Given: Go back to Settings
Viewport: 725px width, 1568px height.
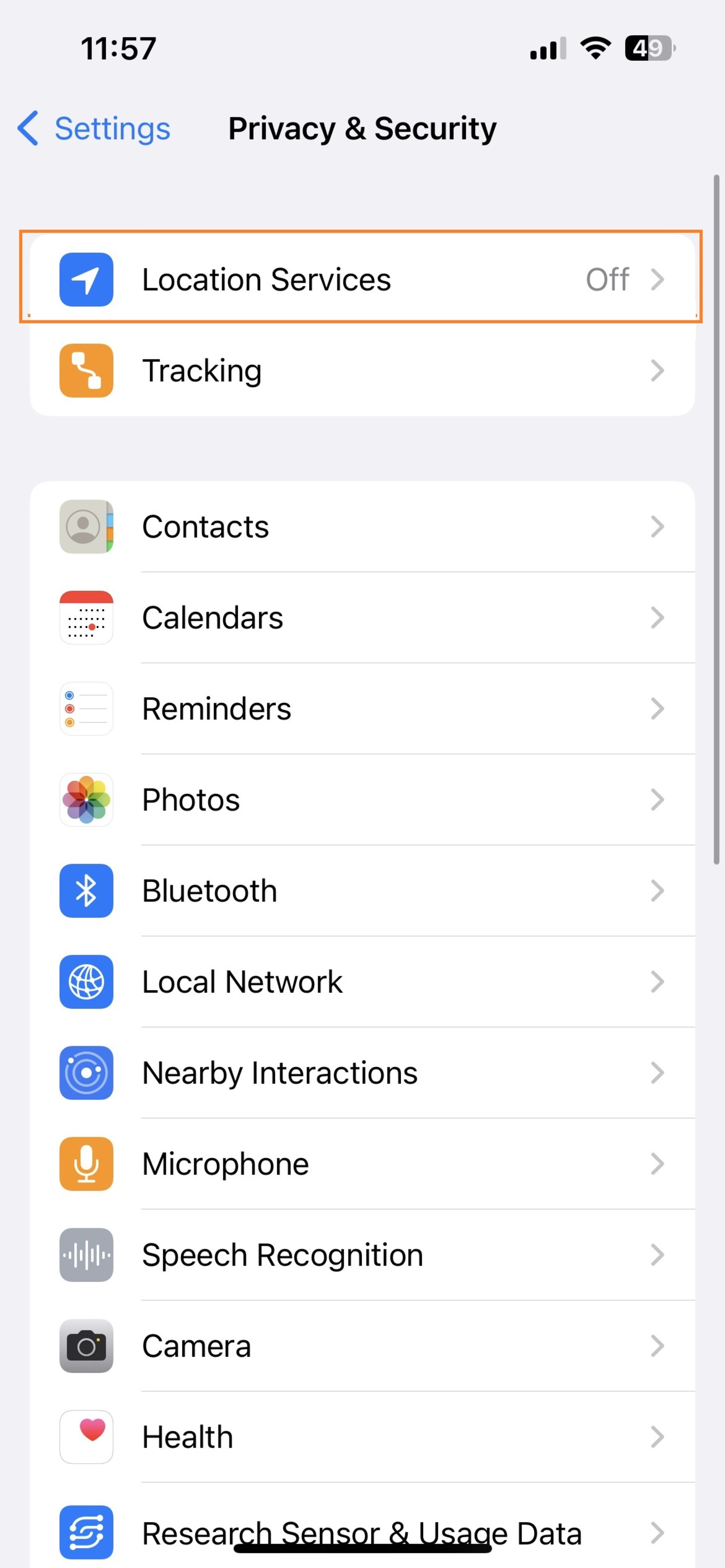Looking at the screenshot, I should [x=94, y=128].
